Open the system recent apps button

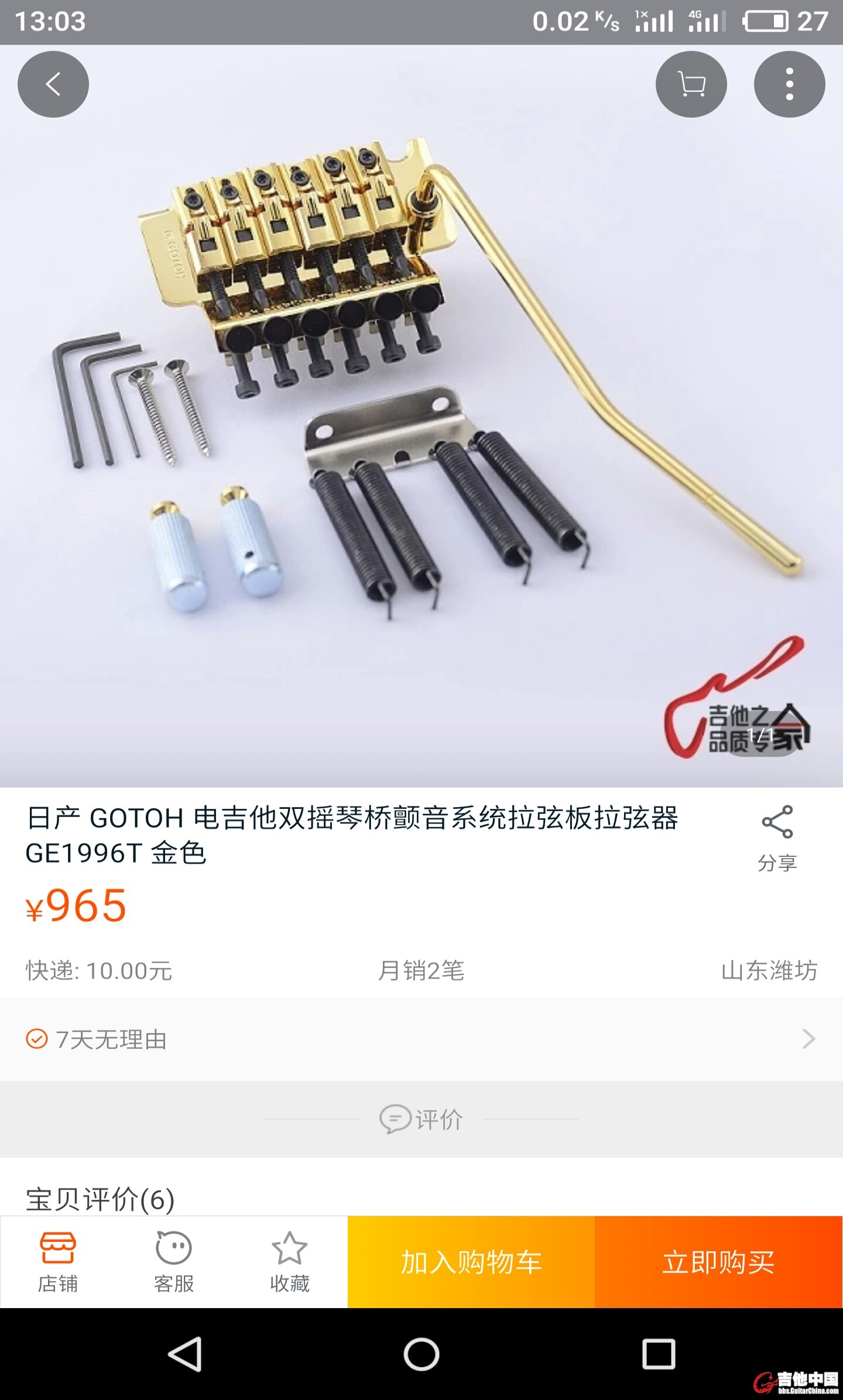(659, 1354)
